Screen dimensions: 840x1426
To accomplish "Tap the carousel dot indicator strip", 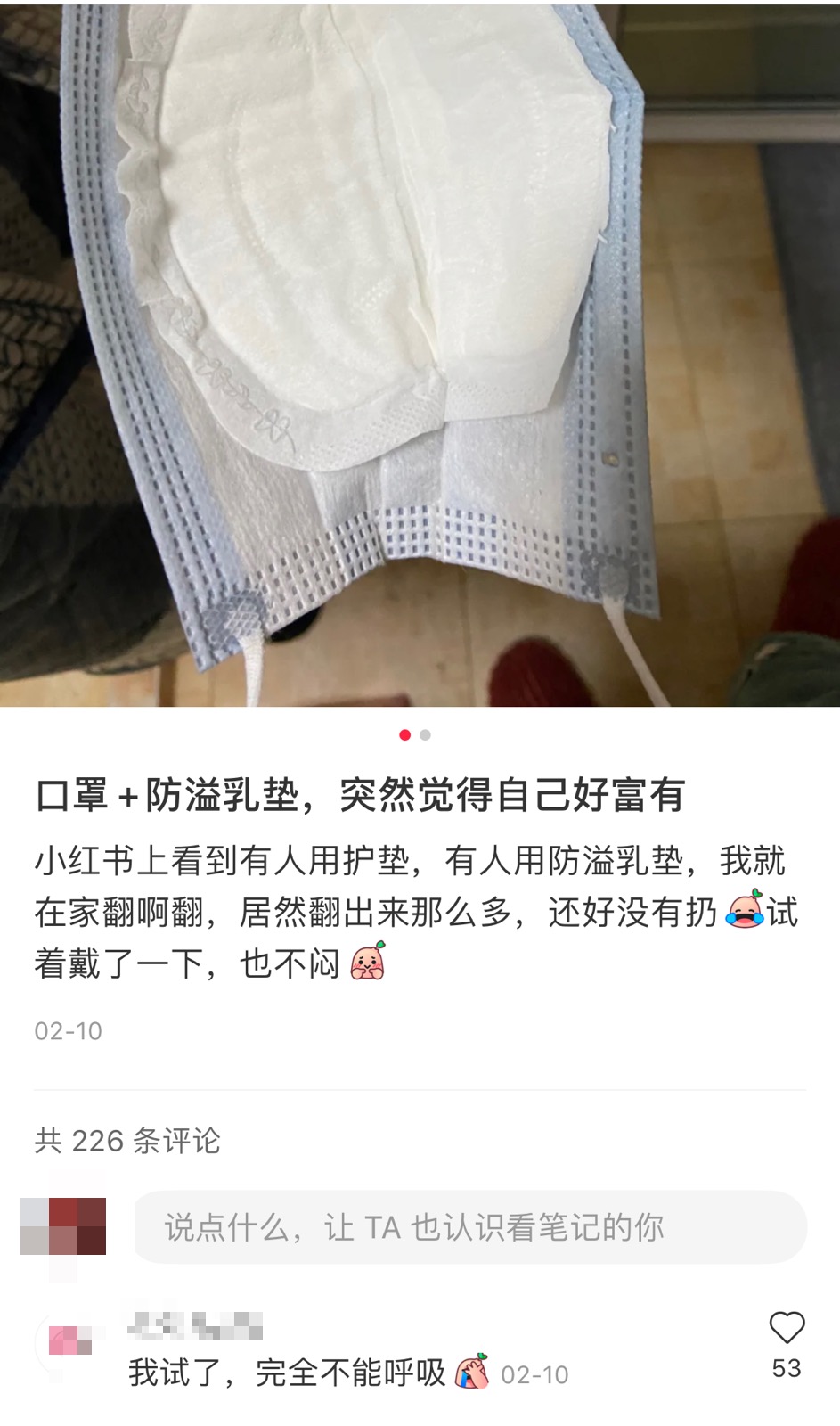I will (x=415, y=735).
